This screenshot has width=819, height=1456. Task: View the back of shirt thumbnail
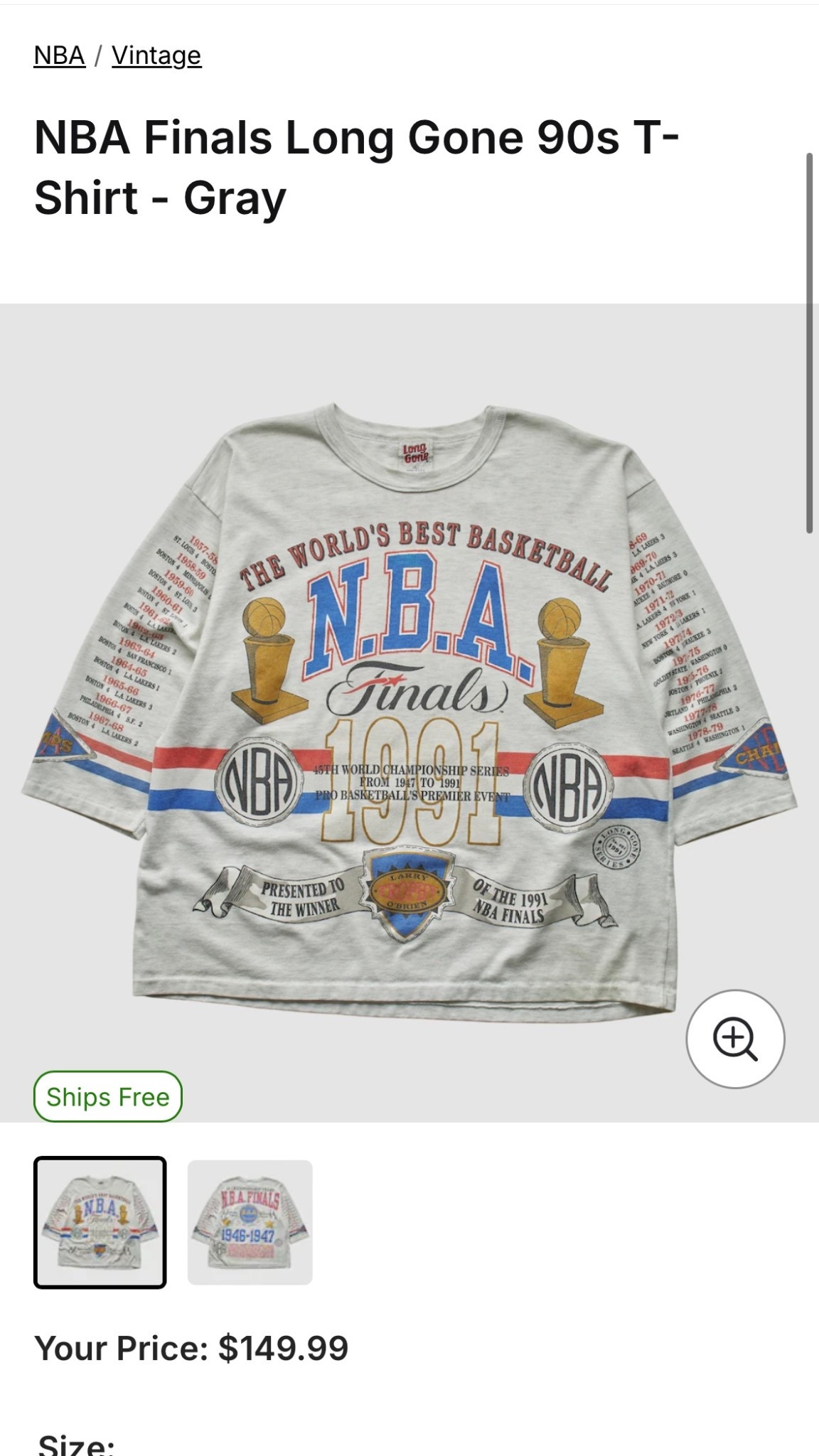tap(250, 1222)
